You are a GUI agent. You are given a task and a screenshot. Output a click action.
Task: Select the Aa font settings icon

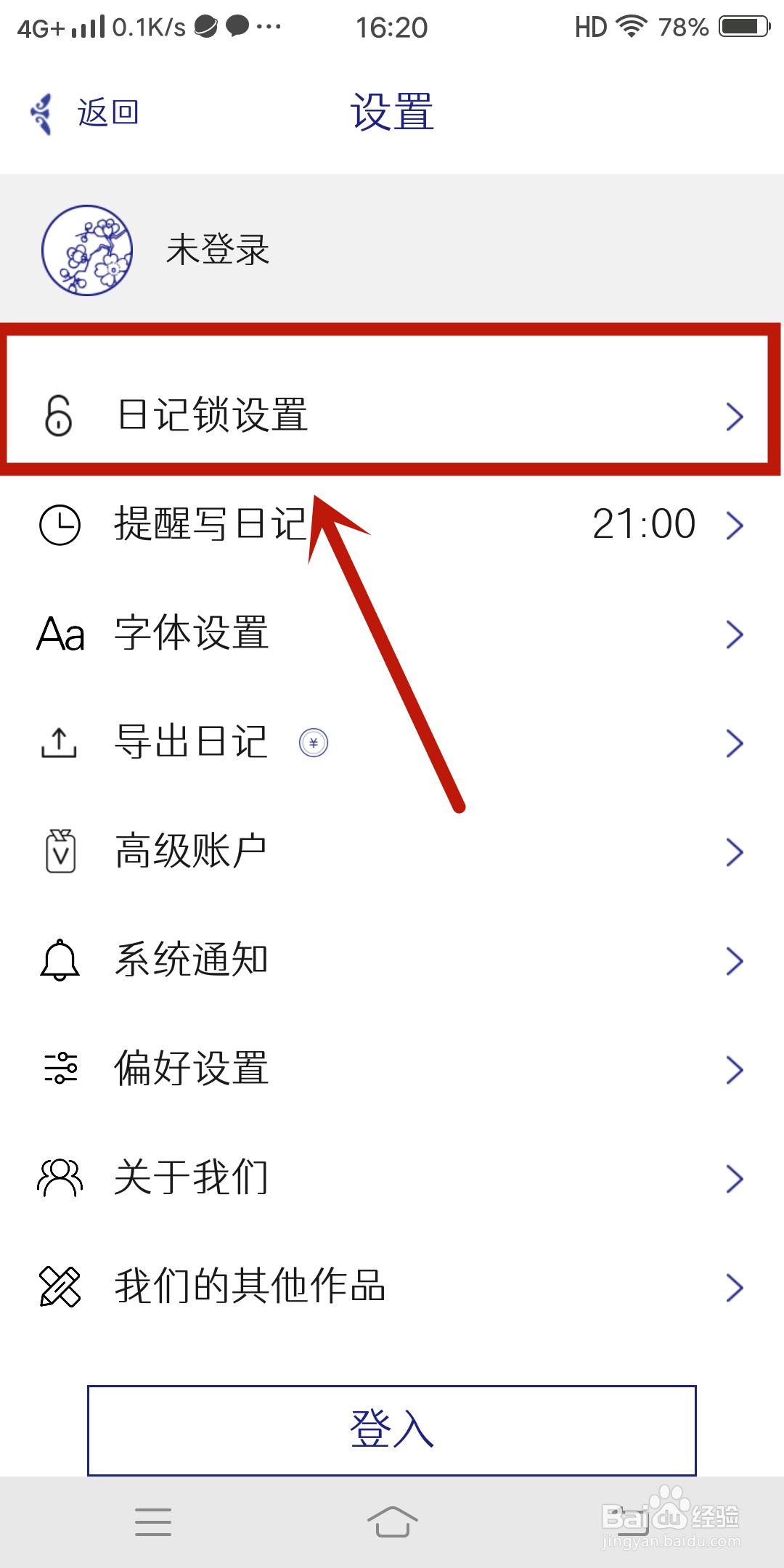pyautogui.click(x=58, y=633)
